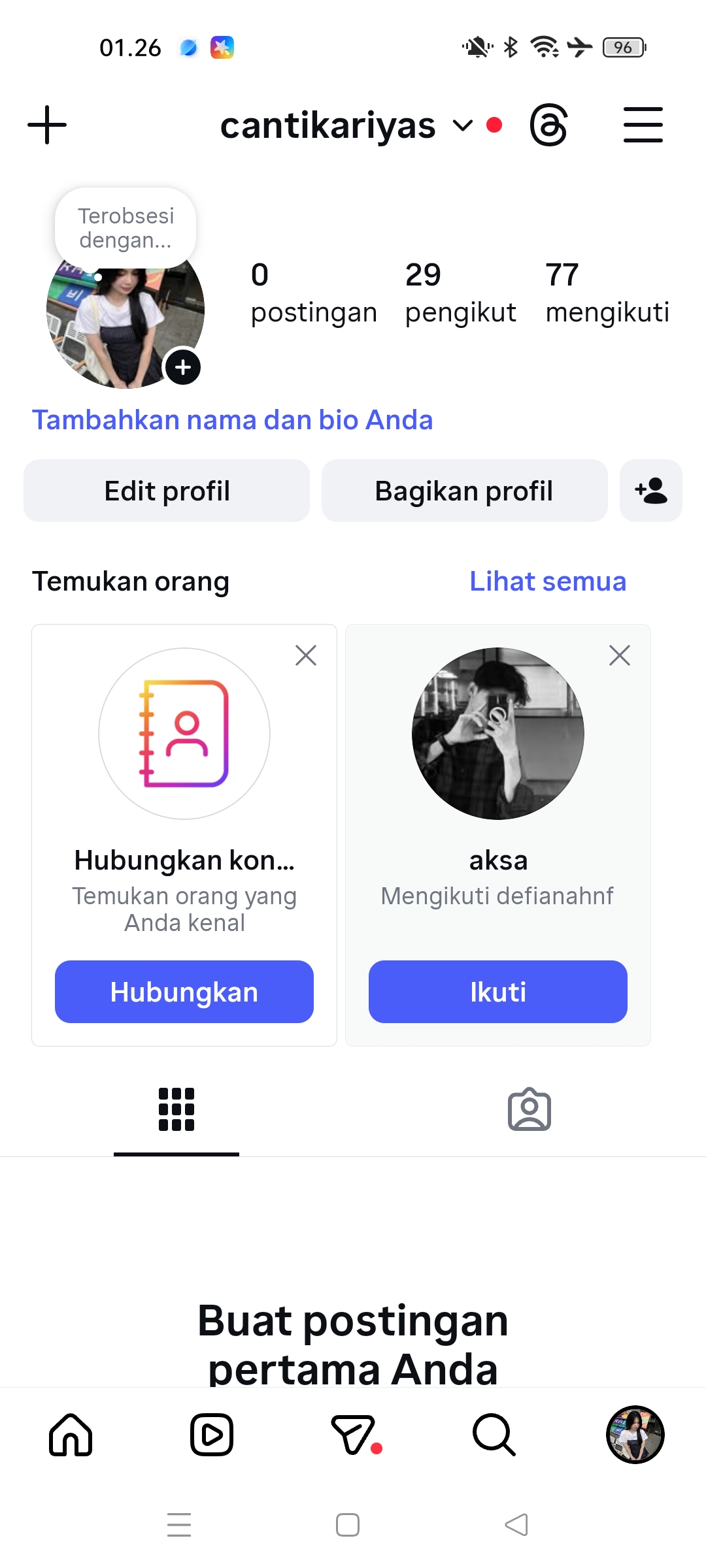Tap the plus icon to create content
Image resolution: width=706 pixels, height=1568 pixels.
47,125
